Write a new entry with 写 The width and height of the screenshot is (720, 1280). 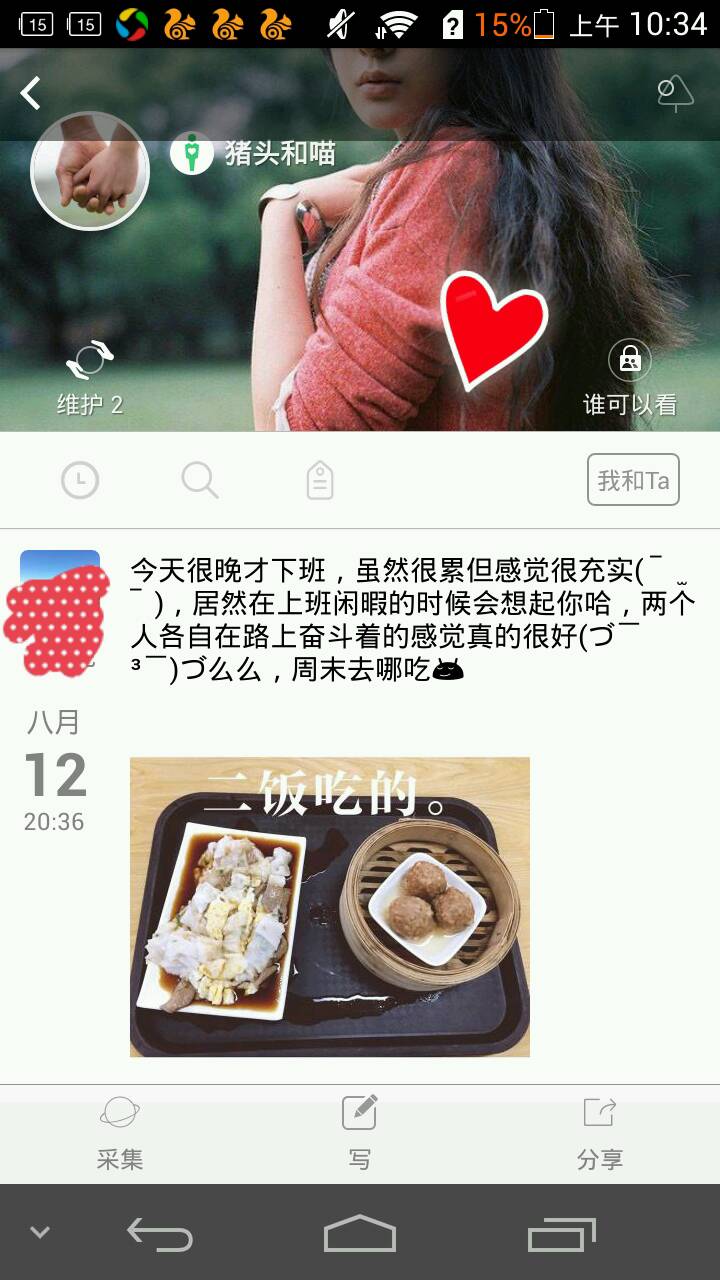click(360, 1134)
